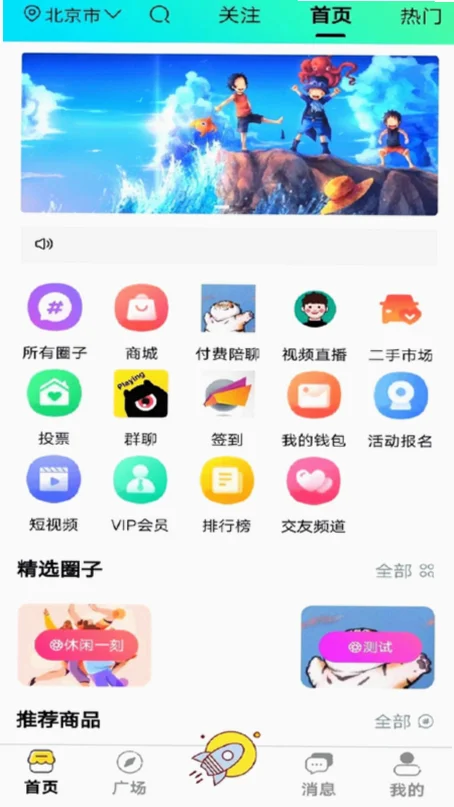The image size is (454, 807).
Task: Go to the 广场 tab
Action: [x=129, y=773]
